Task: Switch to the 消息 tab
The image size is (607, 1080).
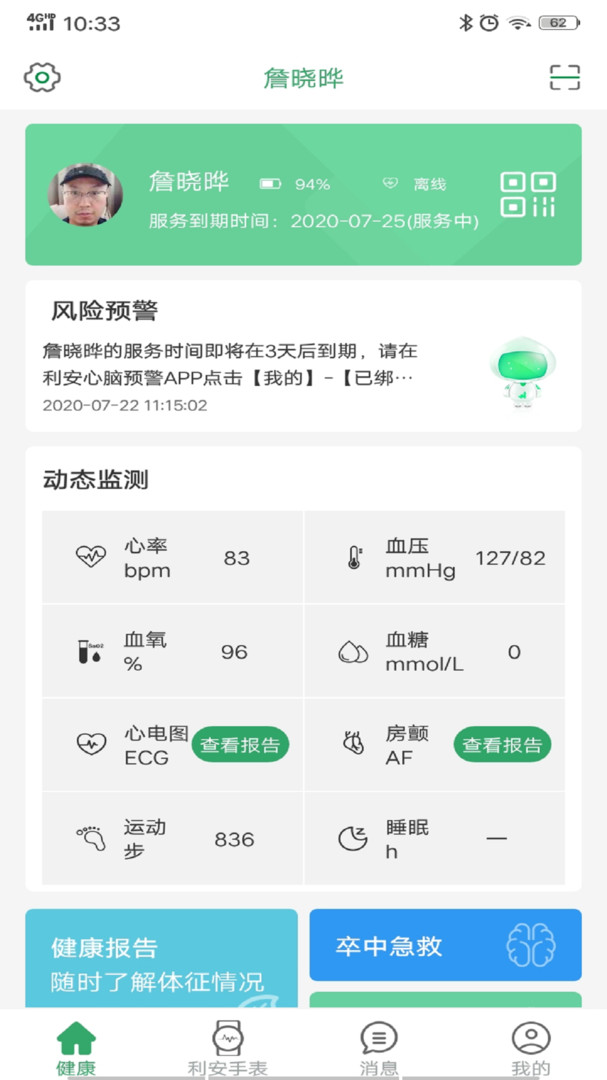Action: (x=379, y=1048)
